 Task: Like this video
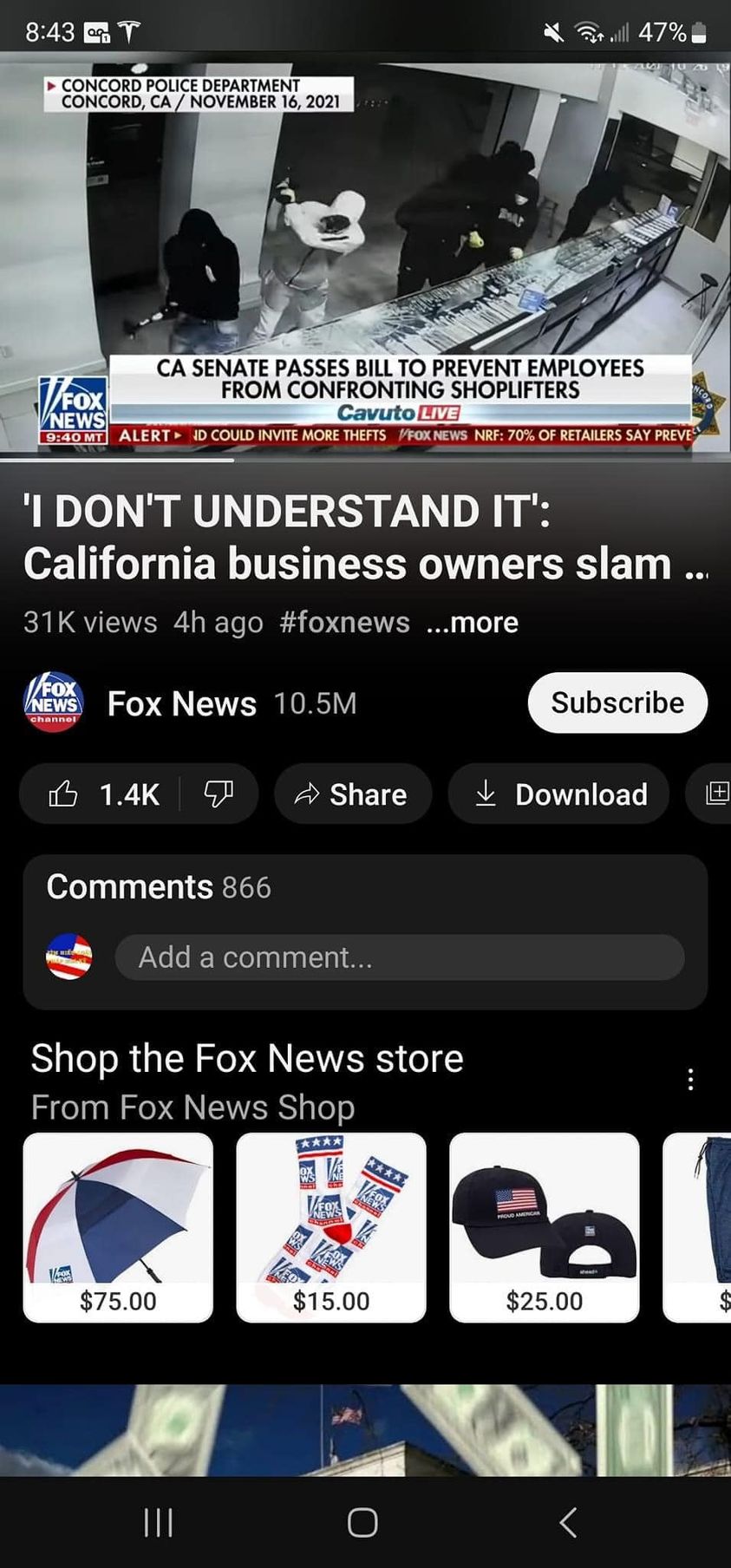(x=102, y=794)
